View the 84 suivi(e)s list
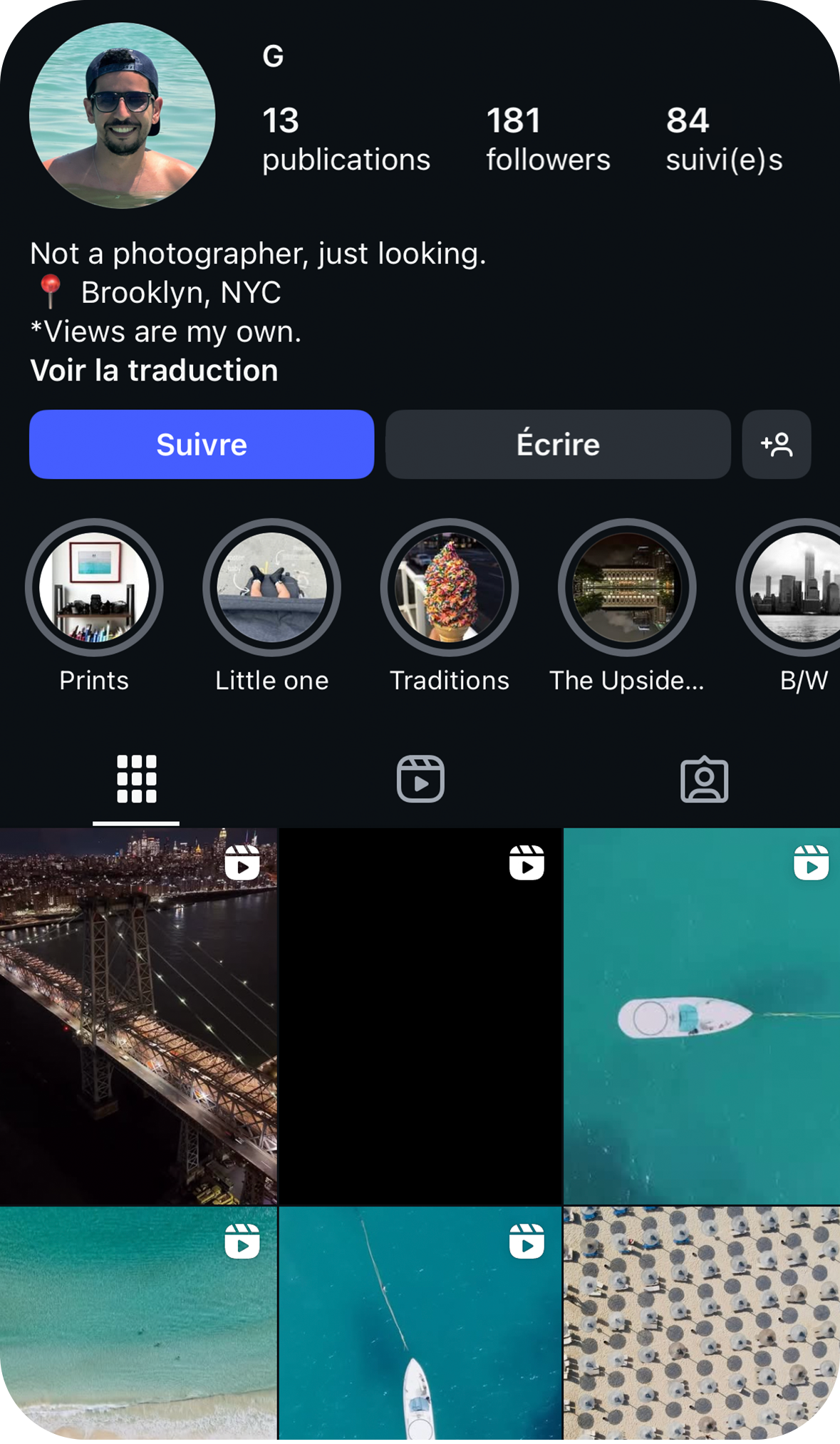This screenshot has width=840, height=1444. tap(723, 139)
